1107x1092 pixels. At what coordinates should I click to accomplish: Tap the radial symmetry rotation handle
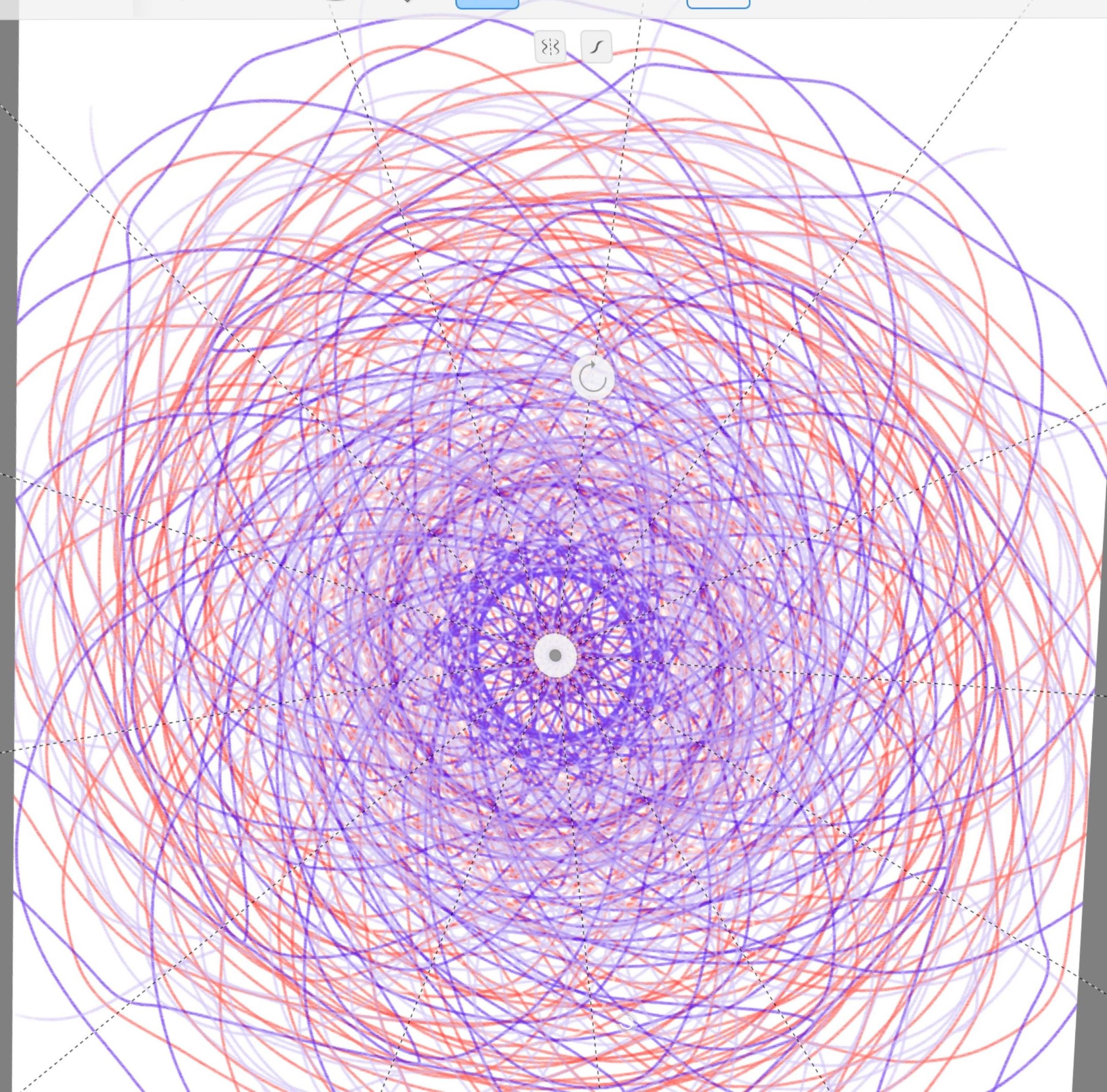tap(592, 378)
